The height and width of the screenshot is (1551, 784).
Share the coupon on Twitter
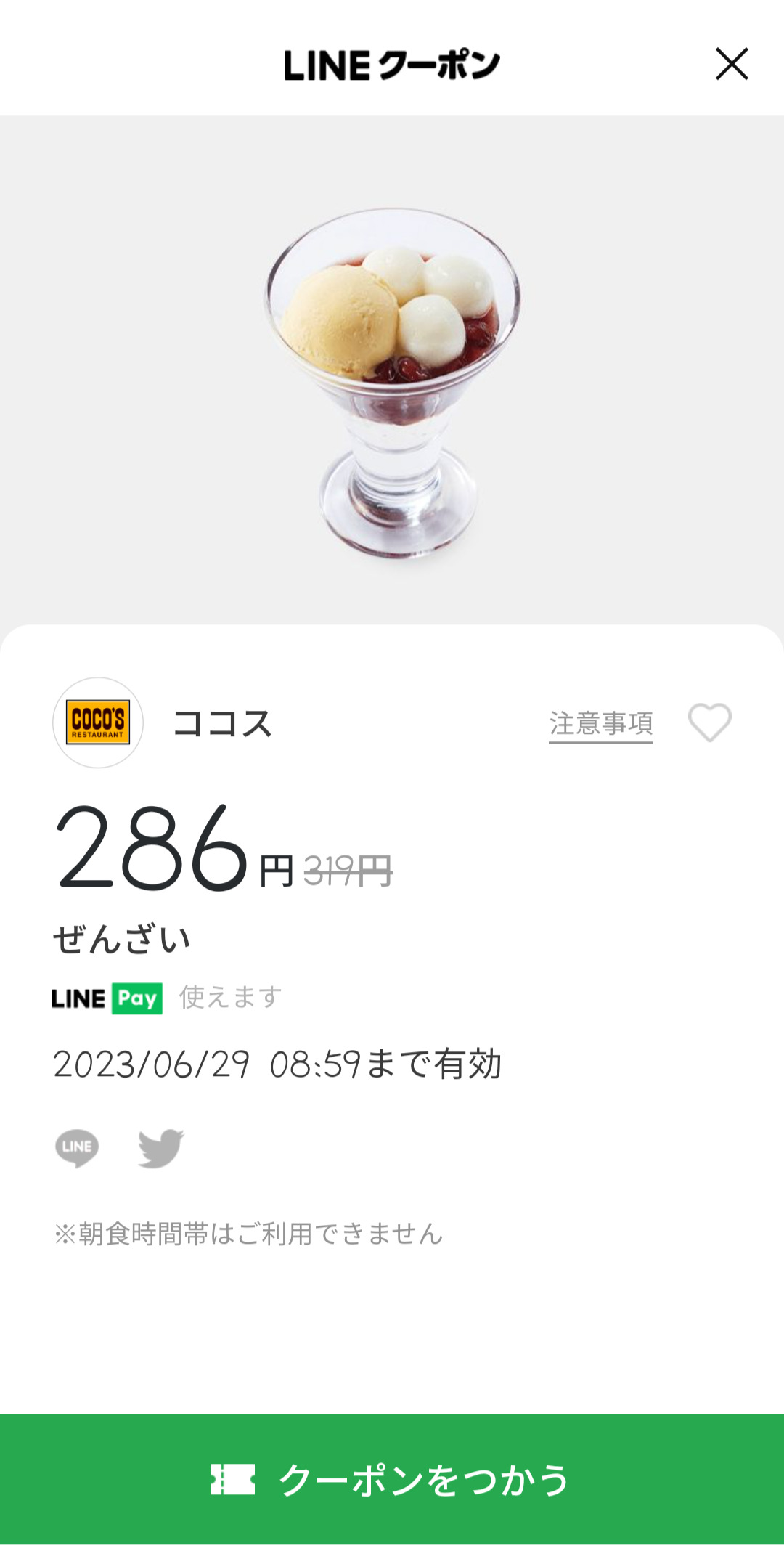(160, 1148)
